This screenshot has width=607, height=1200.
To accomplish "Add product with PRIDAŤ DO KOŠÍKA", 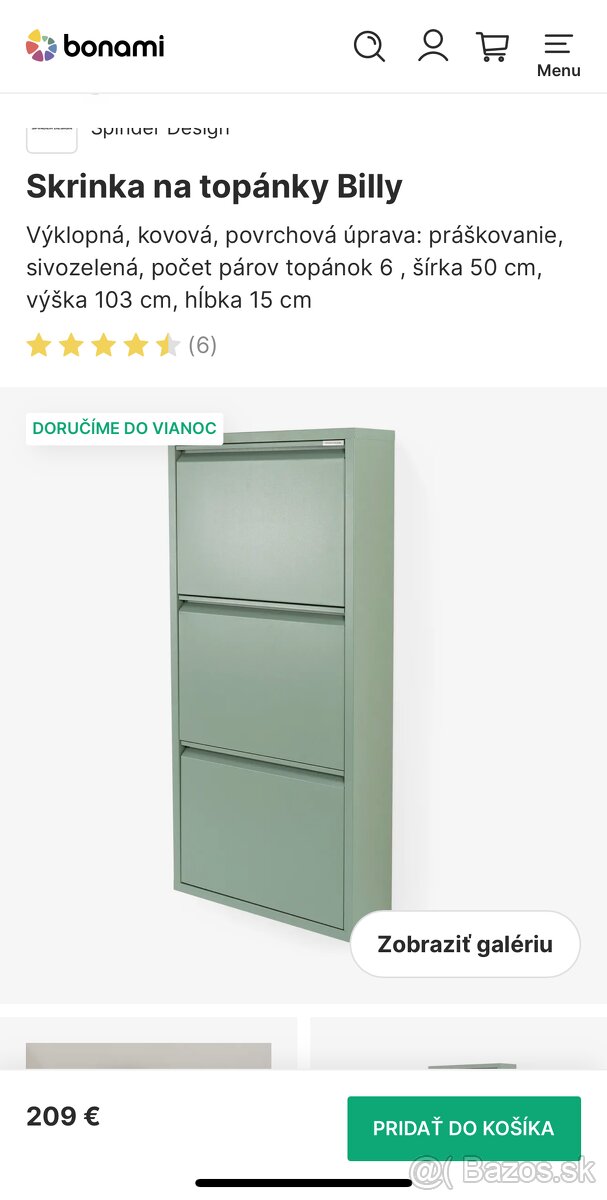I will [x=464, y=1128].
